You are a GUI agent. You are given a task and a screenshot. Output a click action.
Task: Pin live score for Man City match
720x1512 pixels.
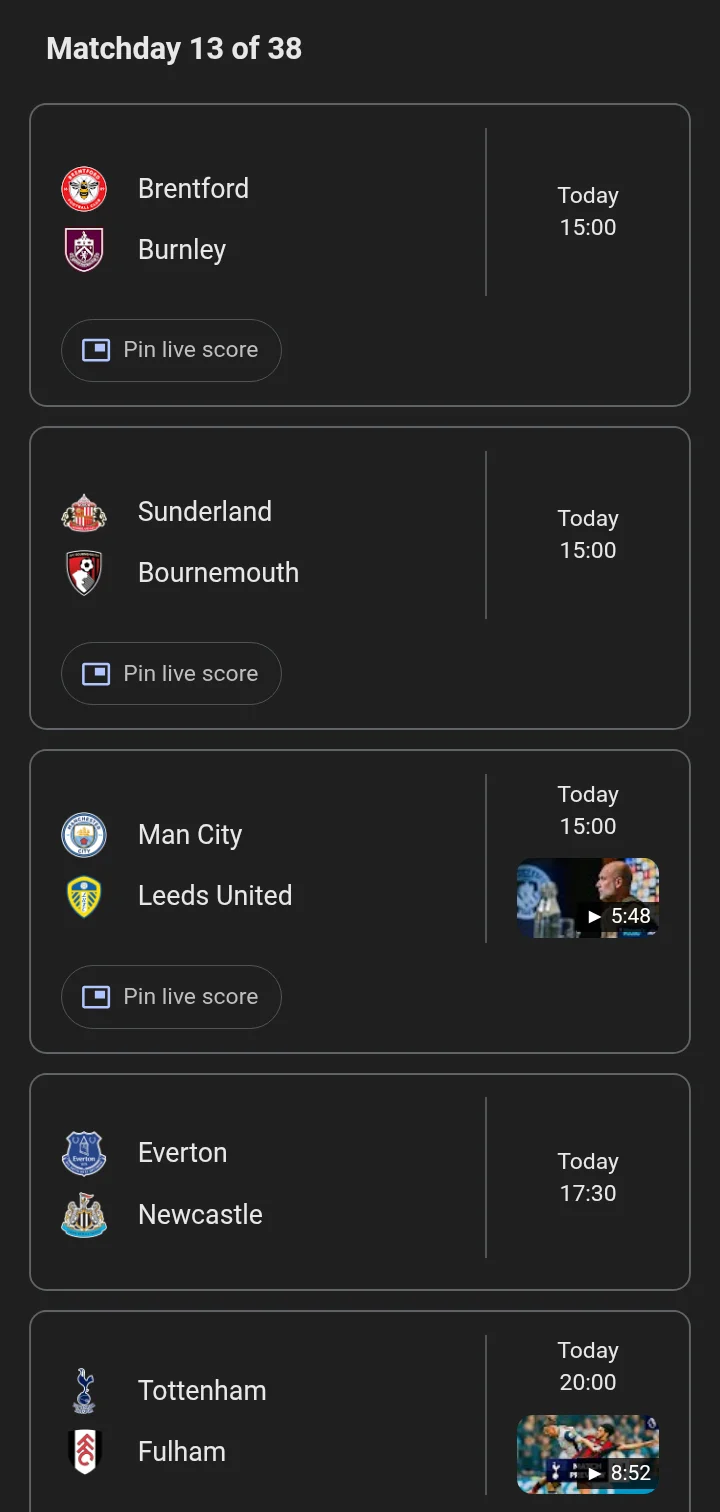coord(171,996)
